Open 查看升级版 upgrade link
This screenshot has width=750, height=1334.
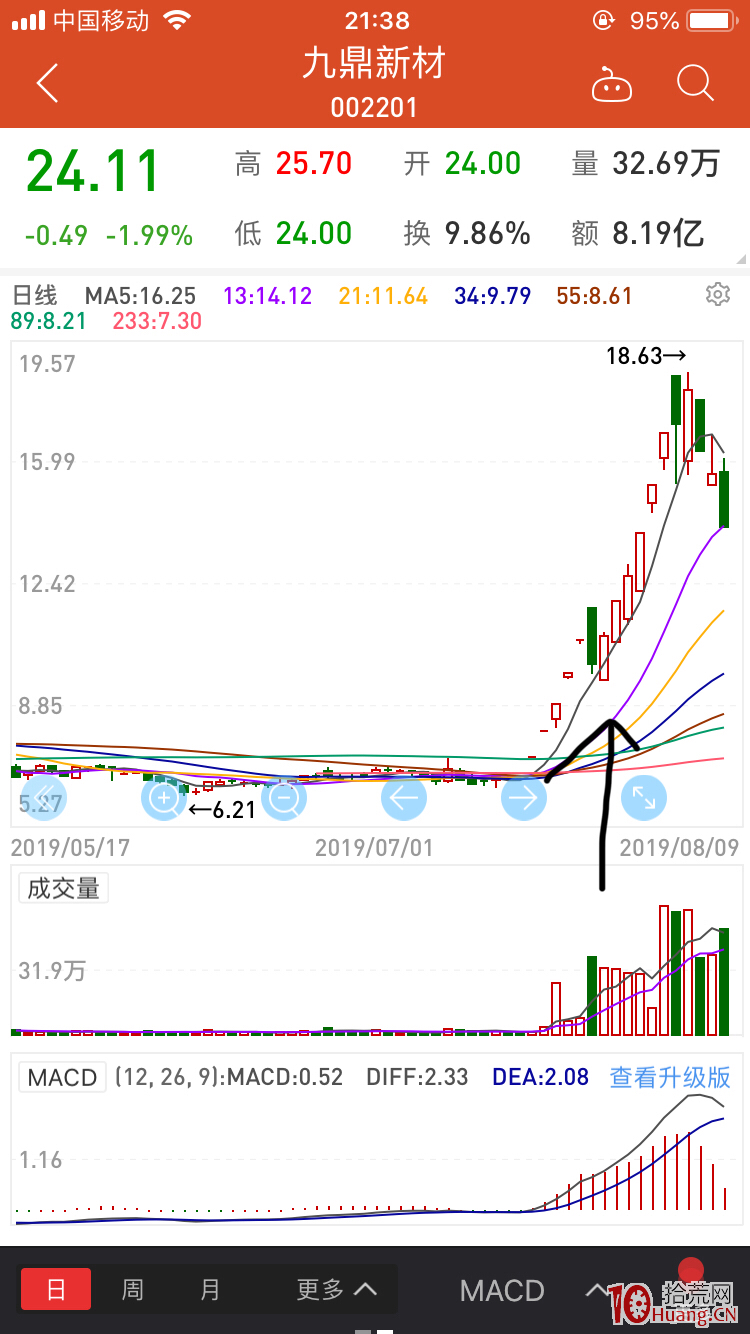click(x=669, y=1077)
